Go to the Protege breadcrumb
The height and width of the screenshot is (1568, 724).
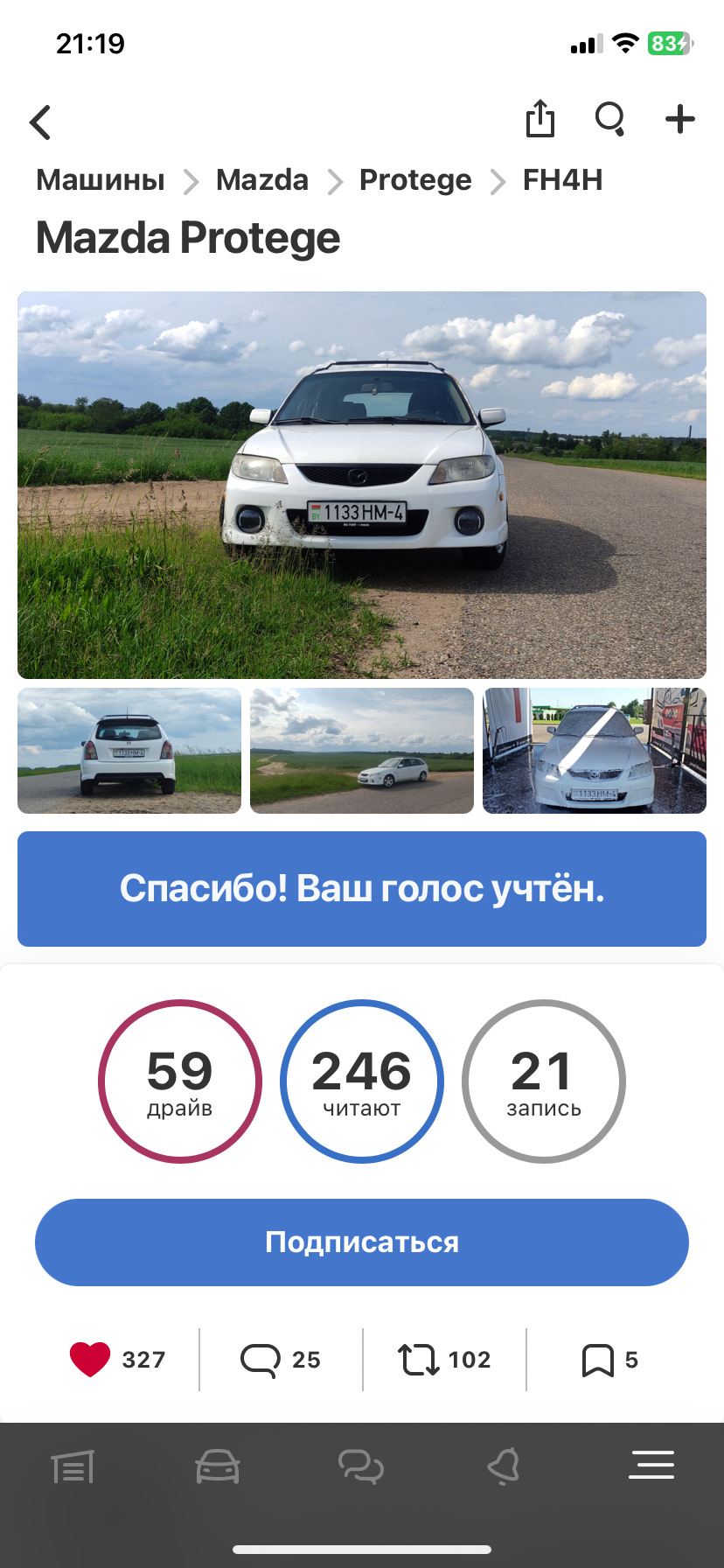pyautogui.click(x=415, y=180)
